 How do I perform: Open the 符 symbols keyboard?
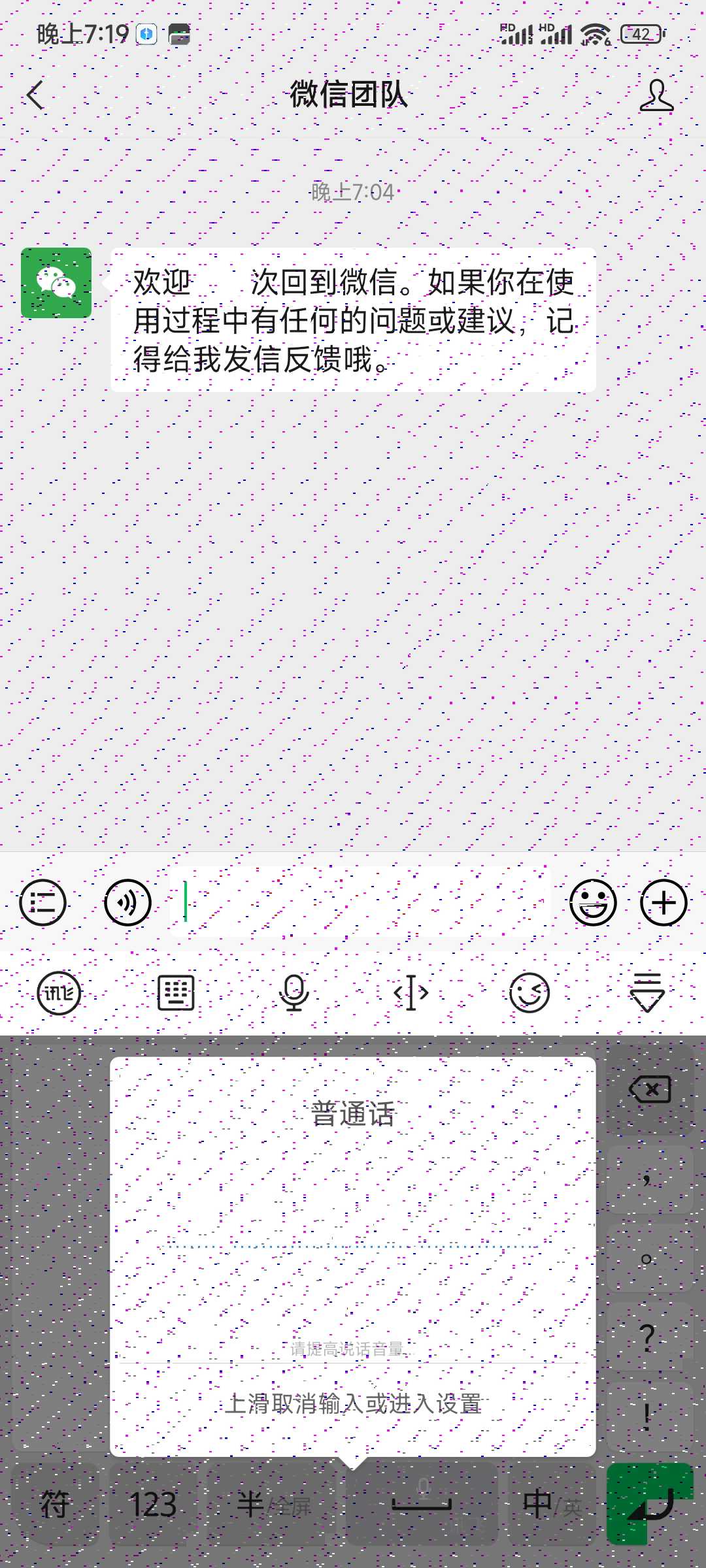[55, 1504]
